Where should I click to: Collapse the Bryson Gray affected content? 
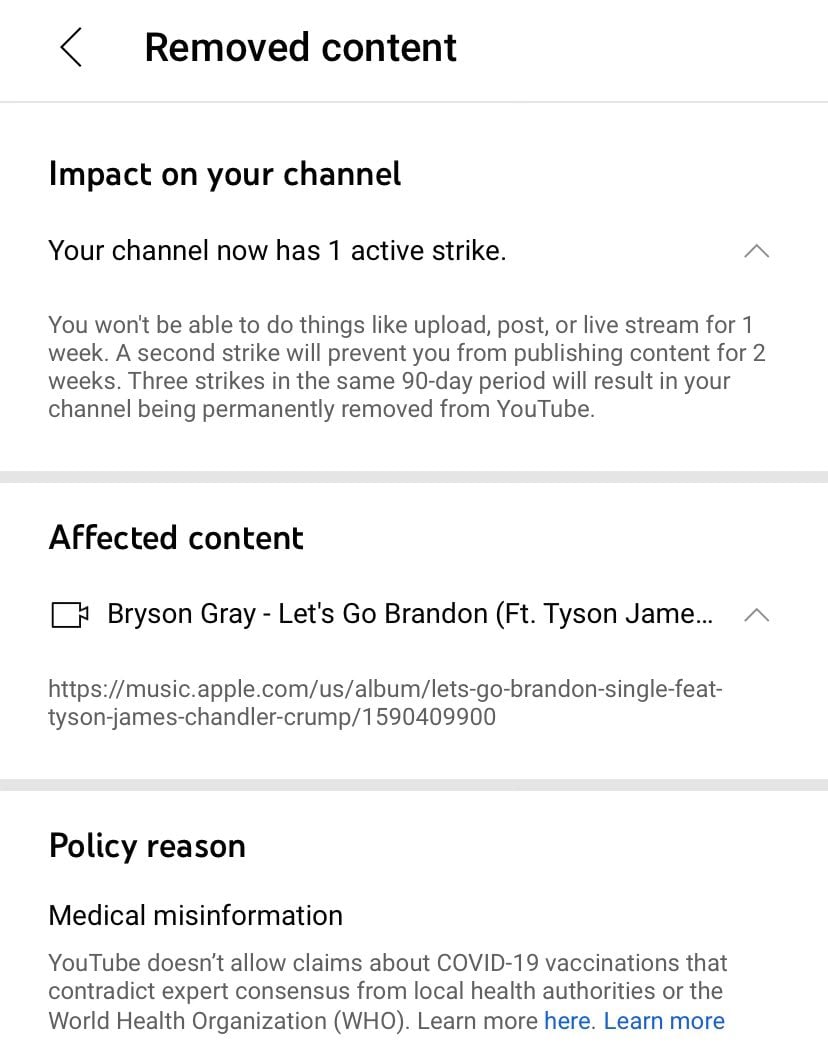(x=756, y=615)
